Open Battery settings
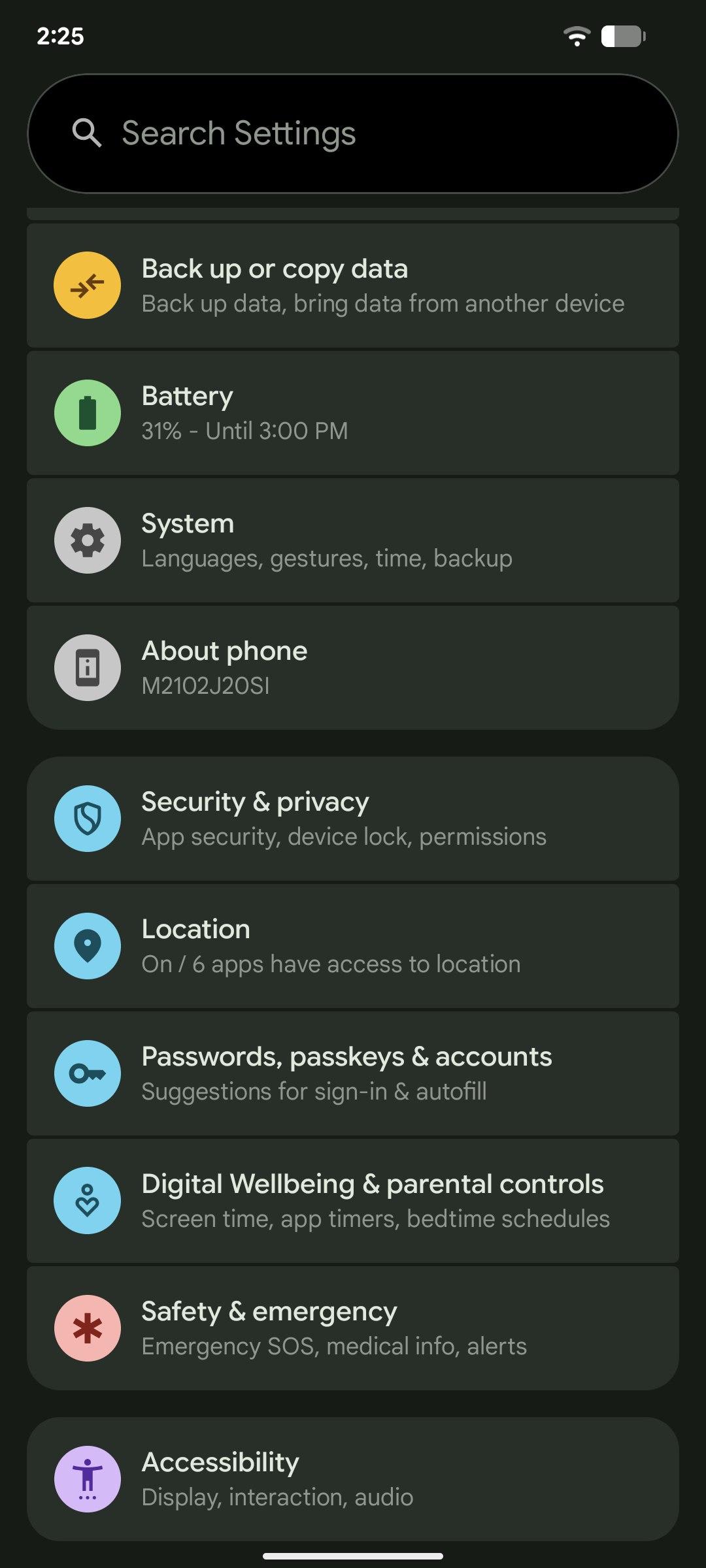The image size is (706, 1568). coord(353,413)
